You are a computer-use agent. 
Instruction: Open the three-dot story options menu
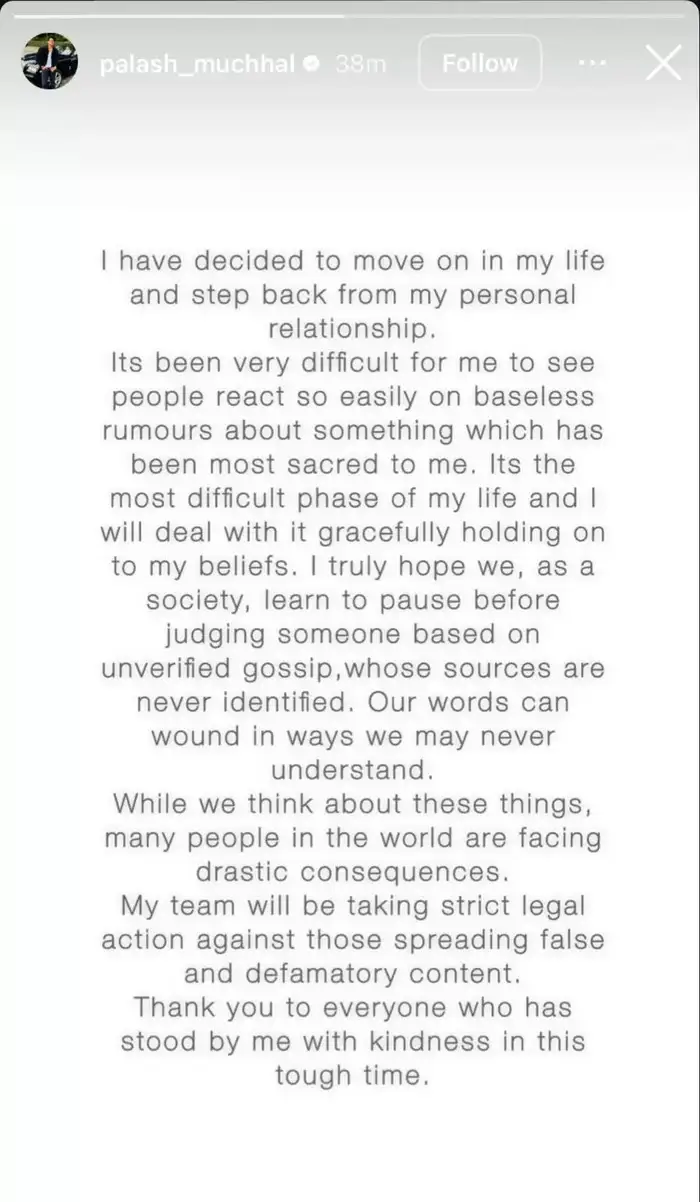pyautogui.click(x=592, y=63)
